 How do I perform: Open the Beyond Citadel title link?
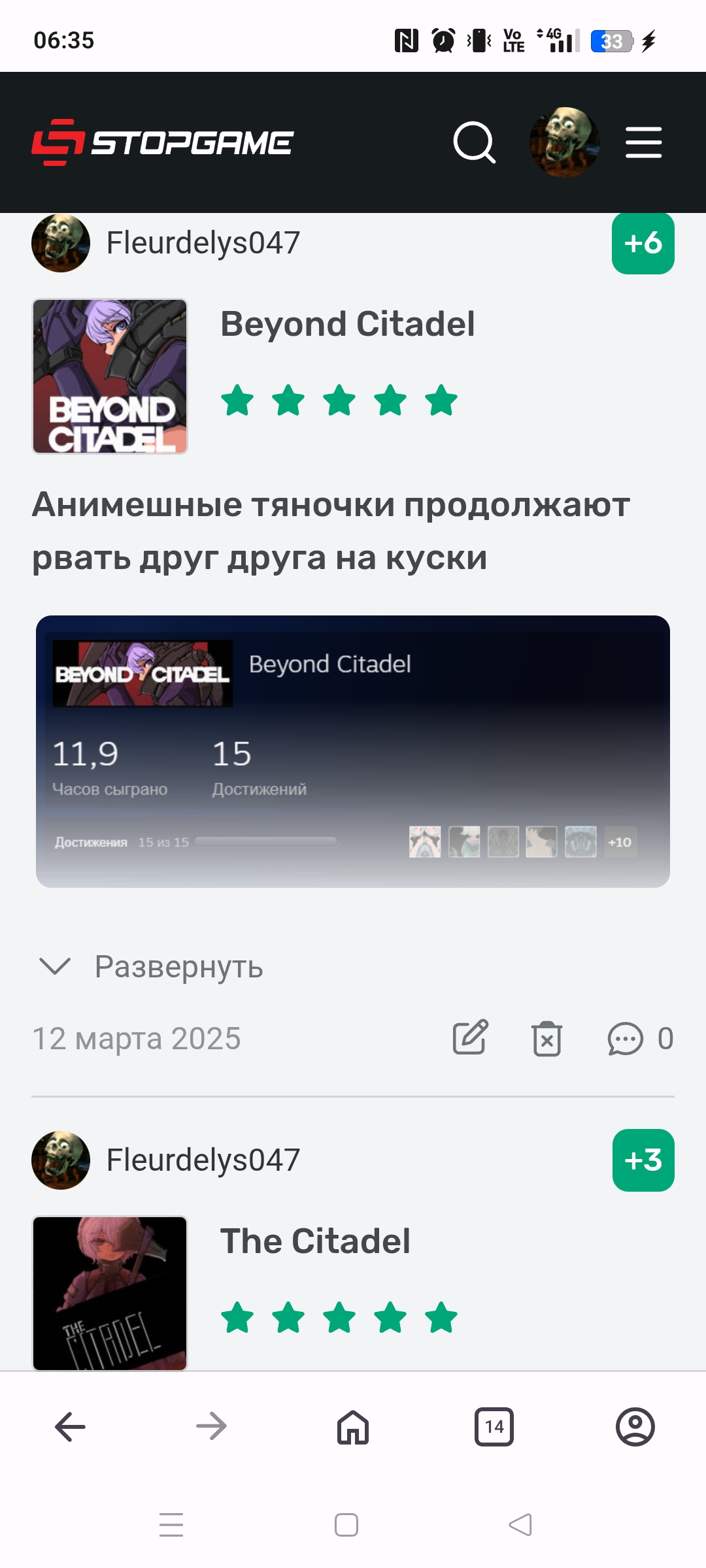(x=348, y=324)
